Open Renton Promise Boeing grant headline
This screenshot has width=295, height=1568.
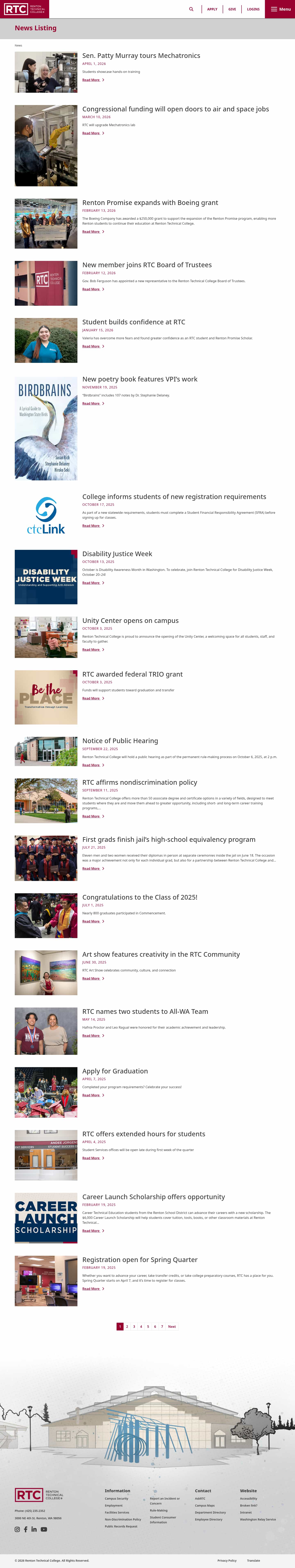click(x=150, y=203)
